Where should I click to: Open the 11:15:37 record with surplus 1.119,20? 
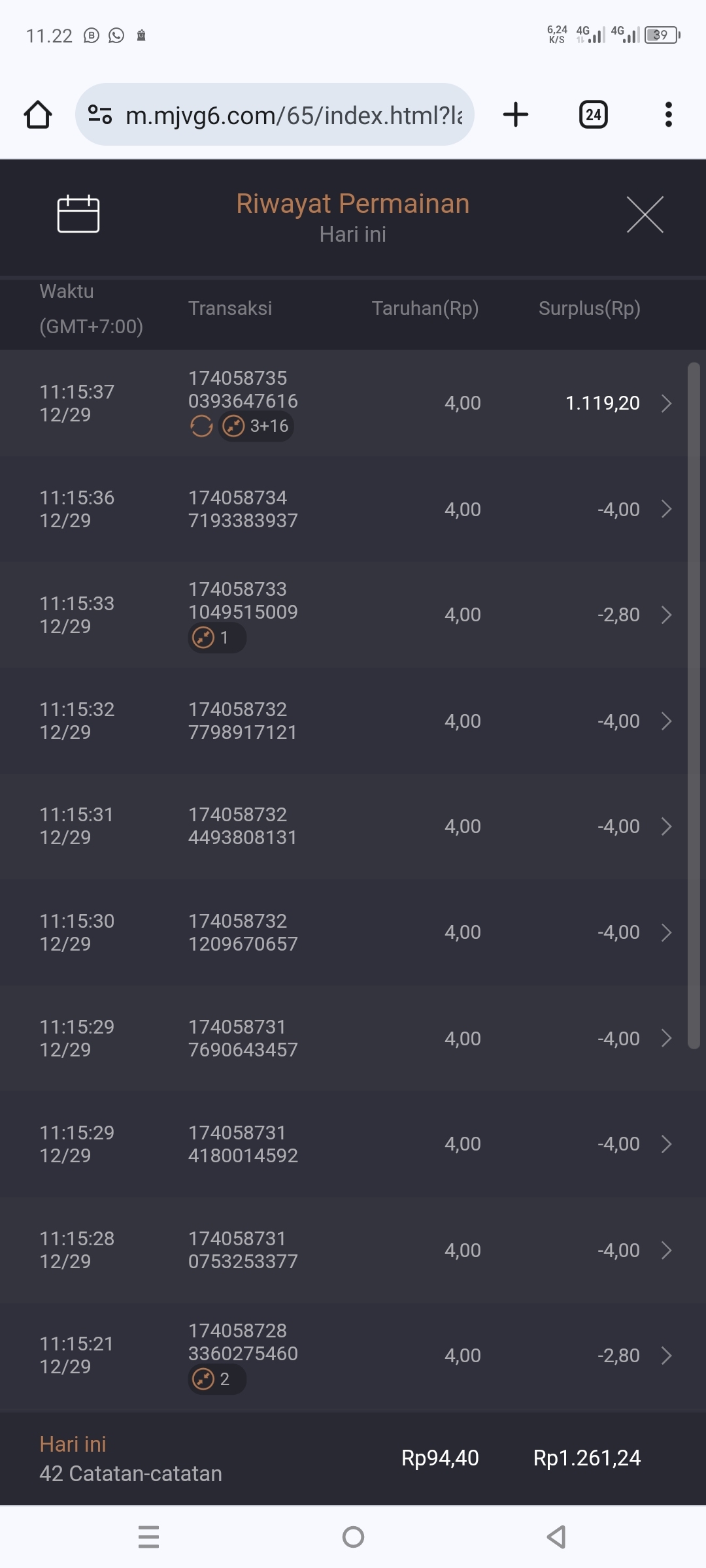353,403
